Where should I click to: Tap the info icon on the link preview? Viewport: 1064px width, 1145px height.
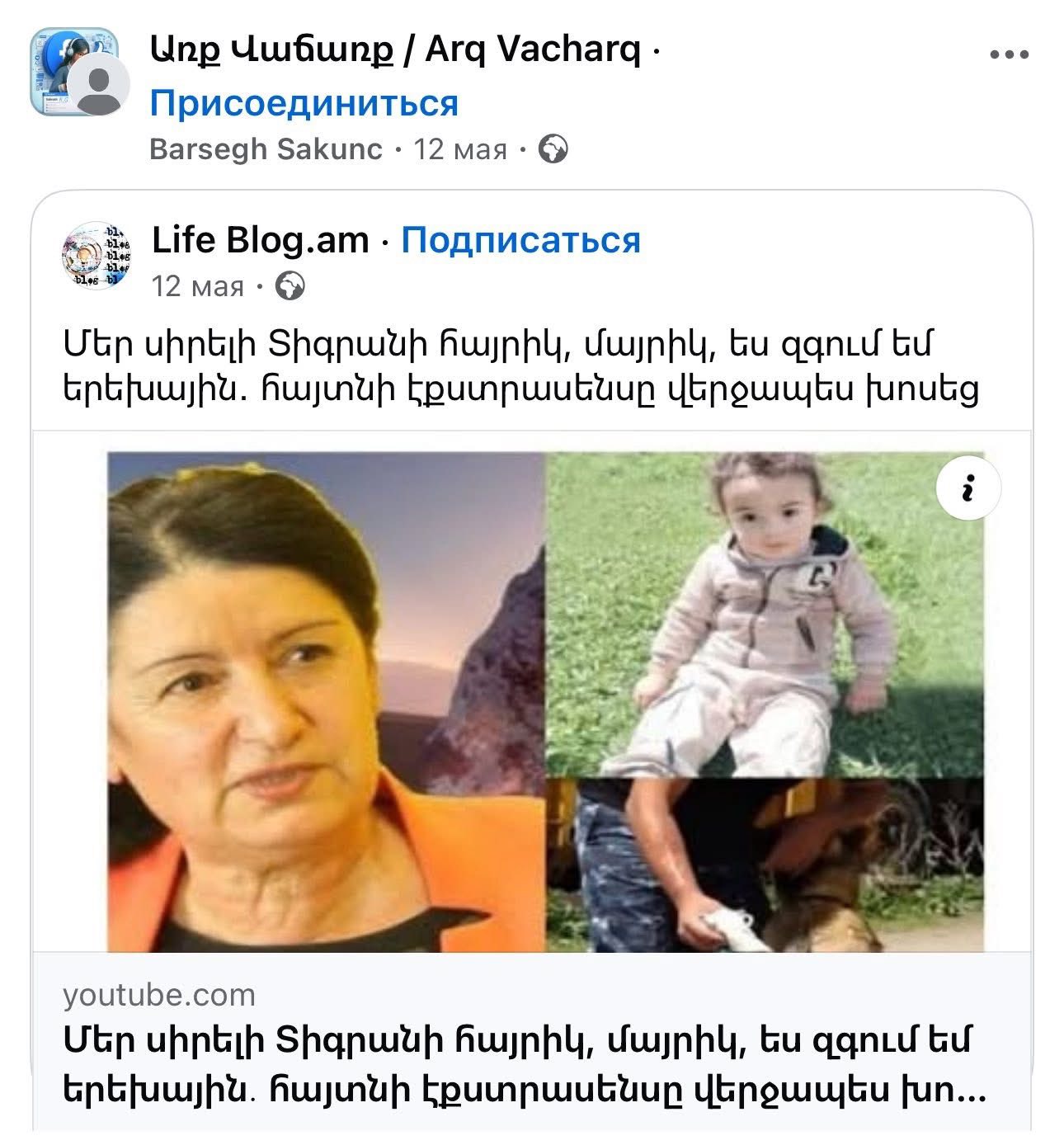pos(968,488)
